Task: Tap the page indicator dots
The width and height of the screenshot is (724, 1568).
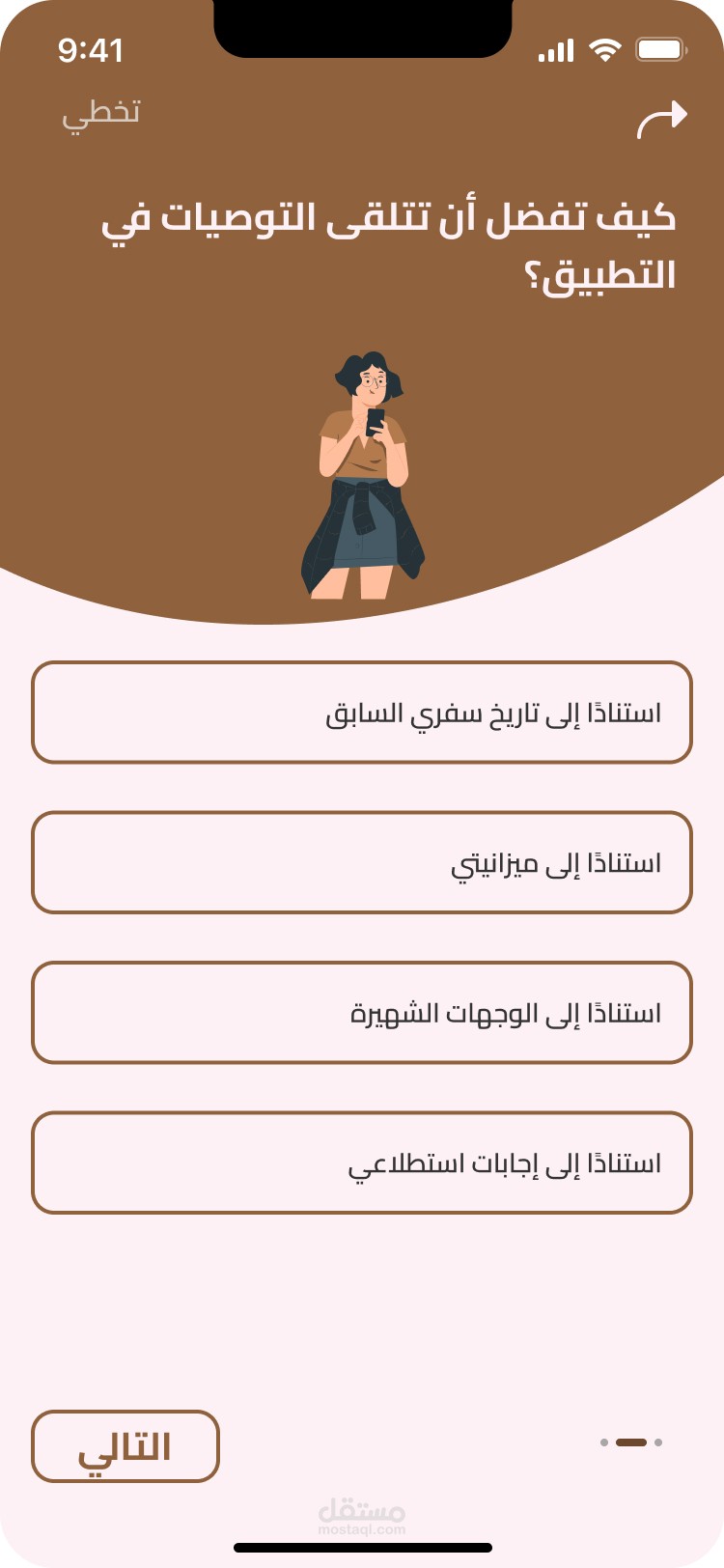Action: coord(631,1442)
